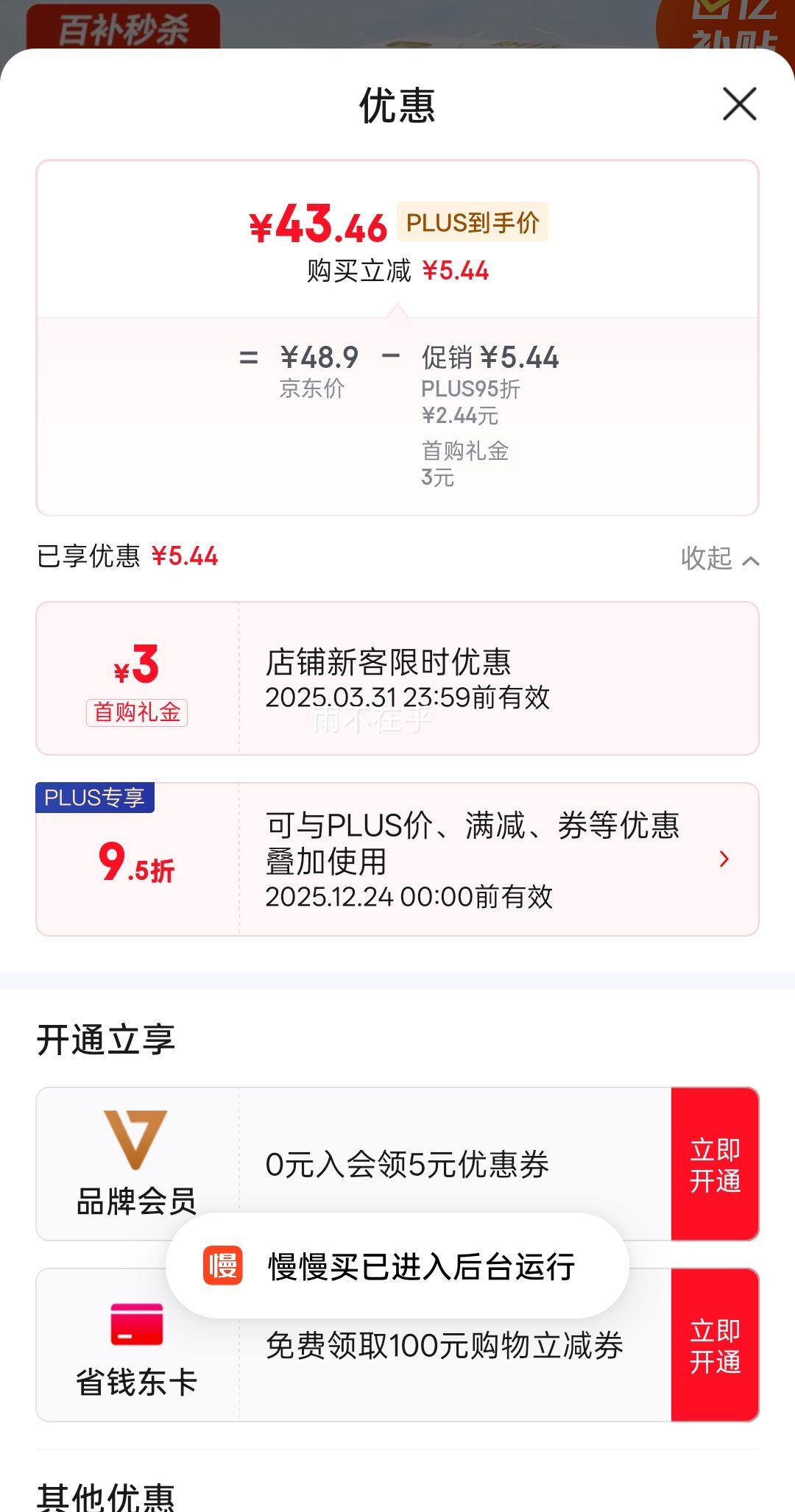795x1512 pixels.
Task: Open the PLUS专享 9.5折 coupon details
Action: click(397, 859)
